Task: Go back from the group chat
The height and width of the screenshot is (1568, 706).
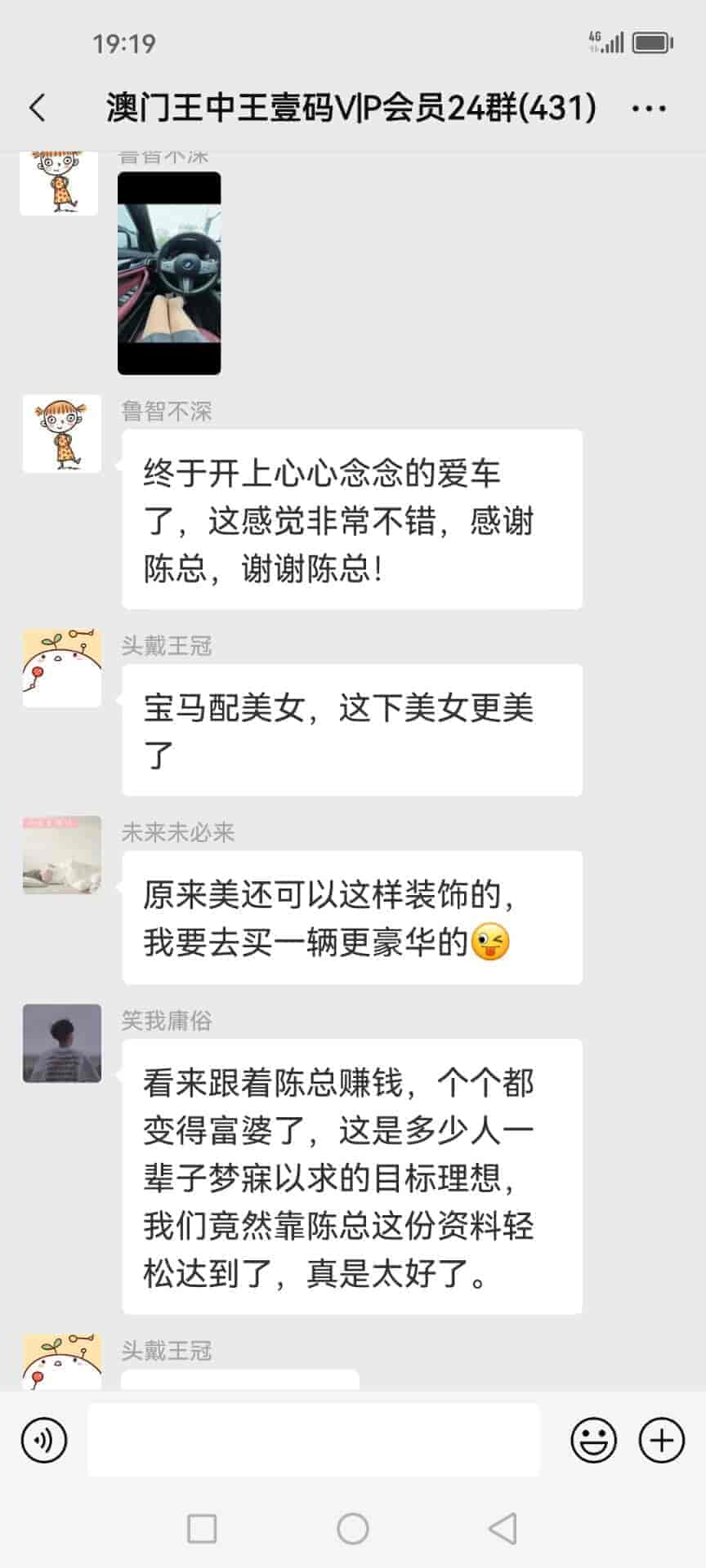Action: pos(38,108)
